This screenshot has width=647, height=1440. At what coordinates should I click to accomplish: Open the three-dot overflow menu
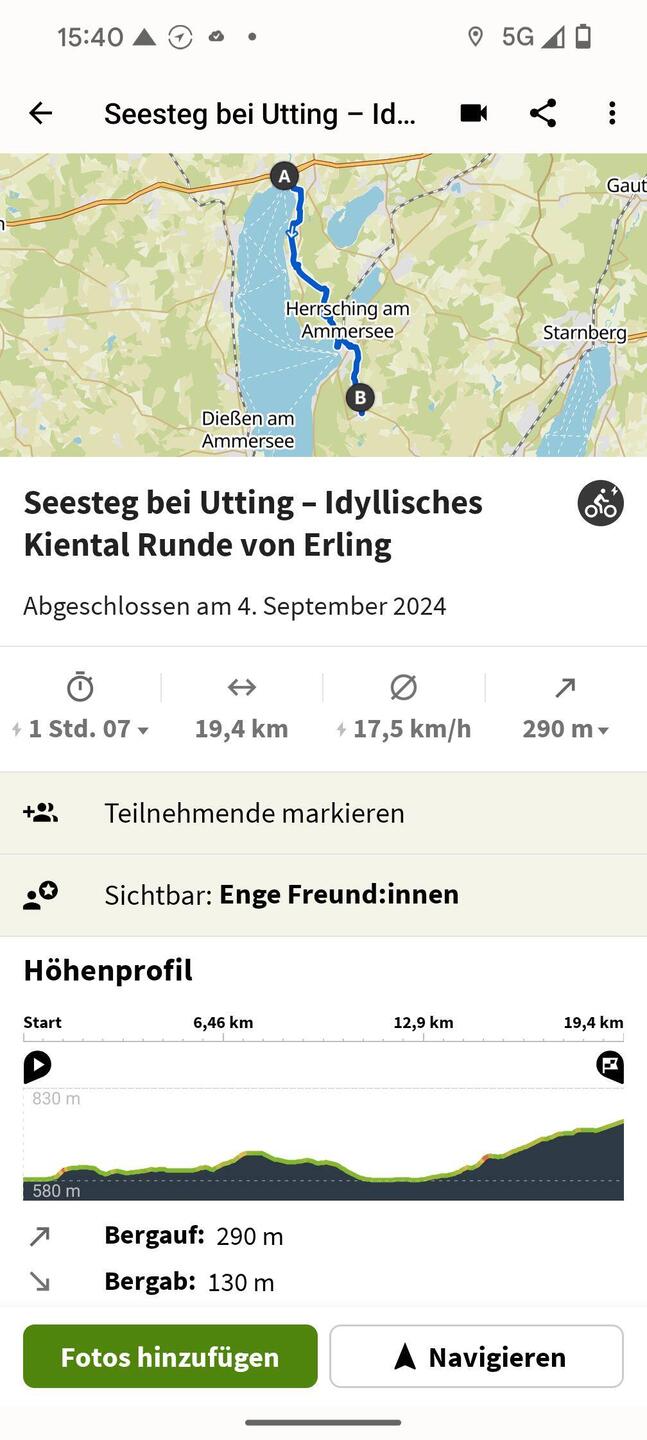[612, 113]
